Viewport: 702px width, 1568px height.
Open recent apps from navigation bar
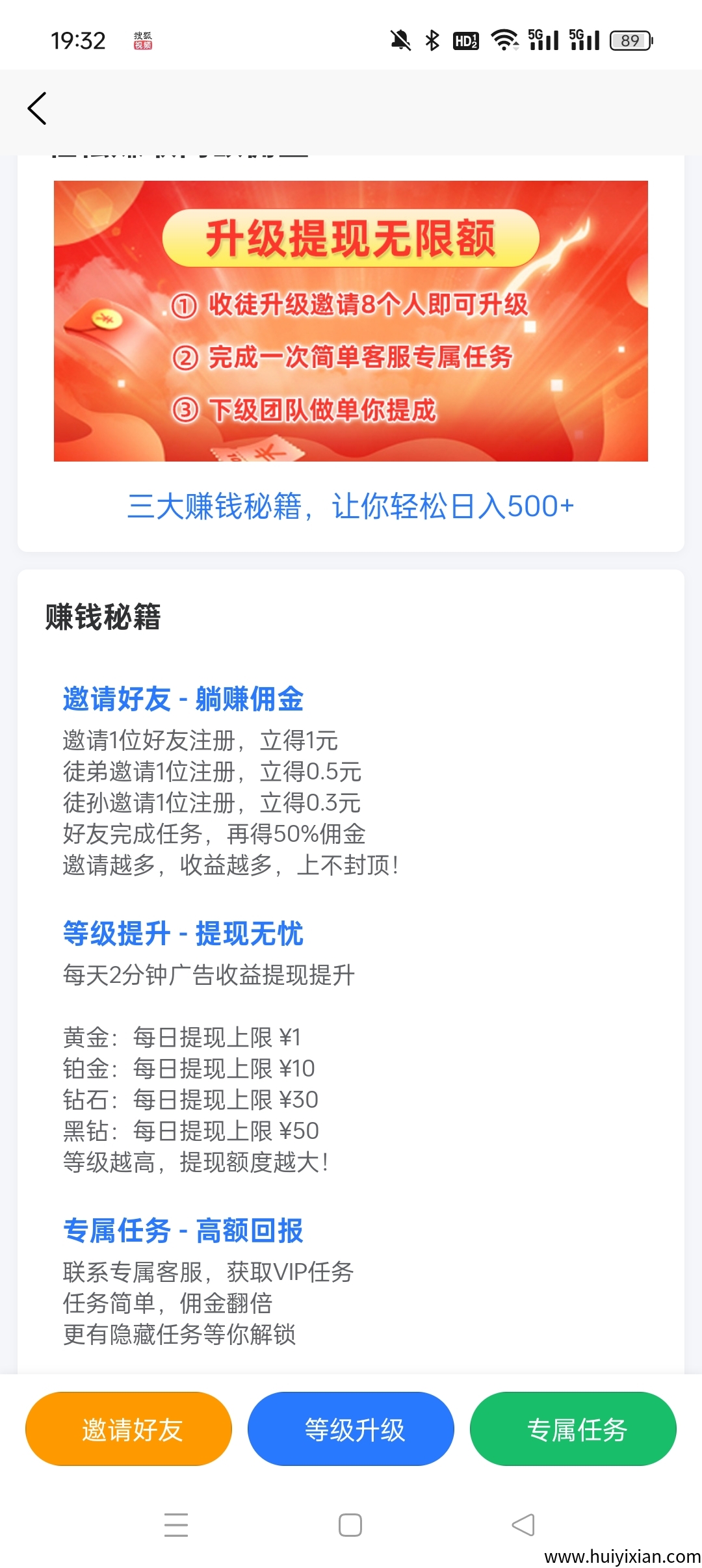point(175,1524)
